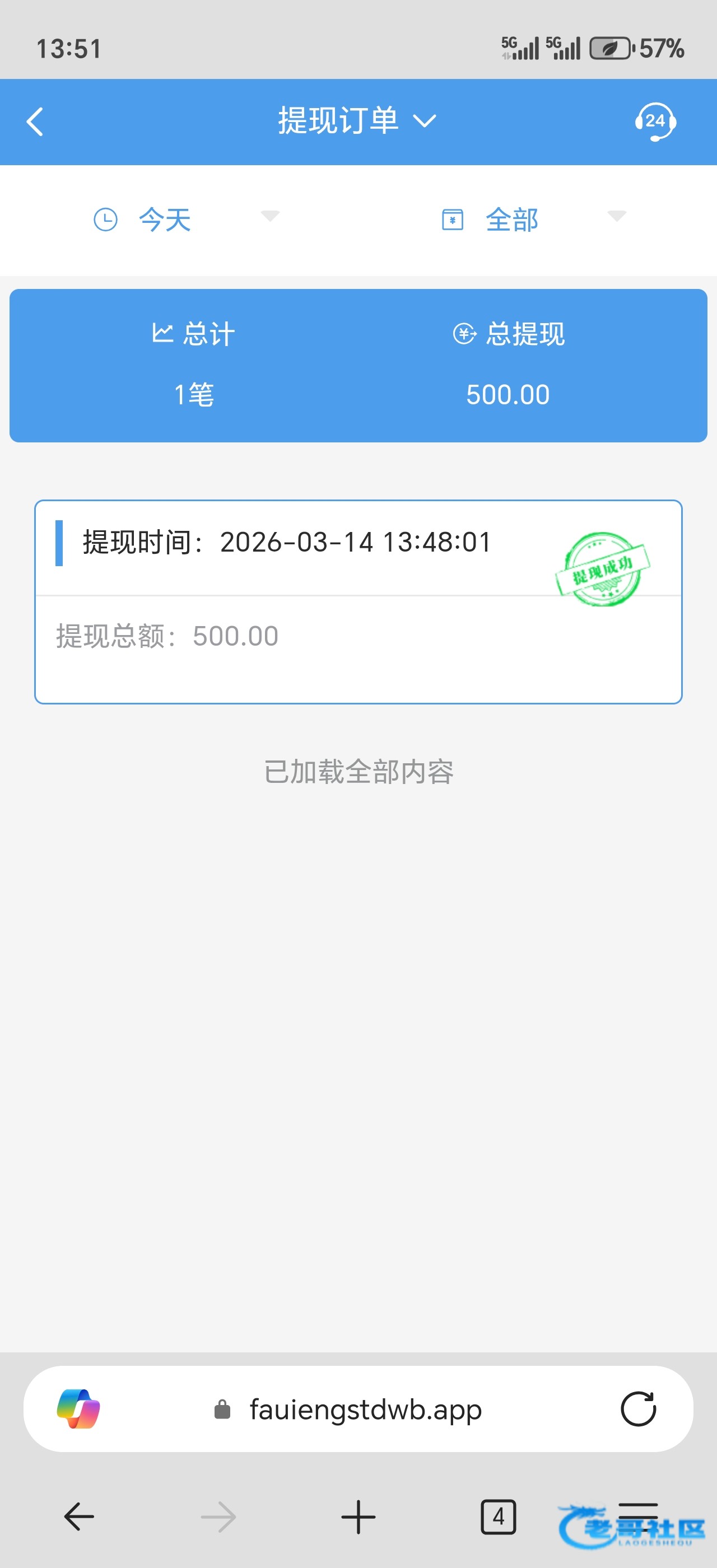Screen dimensions: 717x1568
Task: View the four open tabs
Action: (498, 1516)
